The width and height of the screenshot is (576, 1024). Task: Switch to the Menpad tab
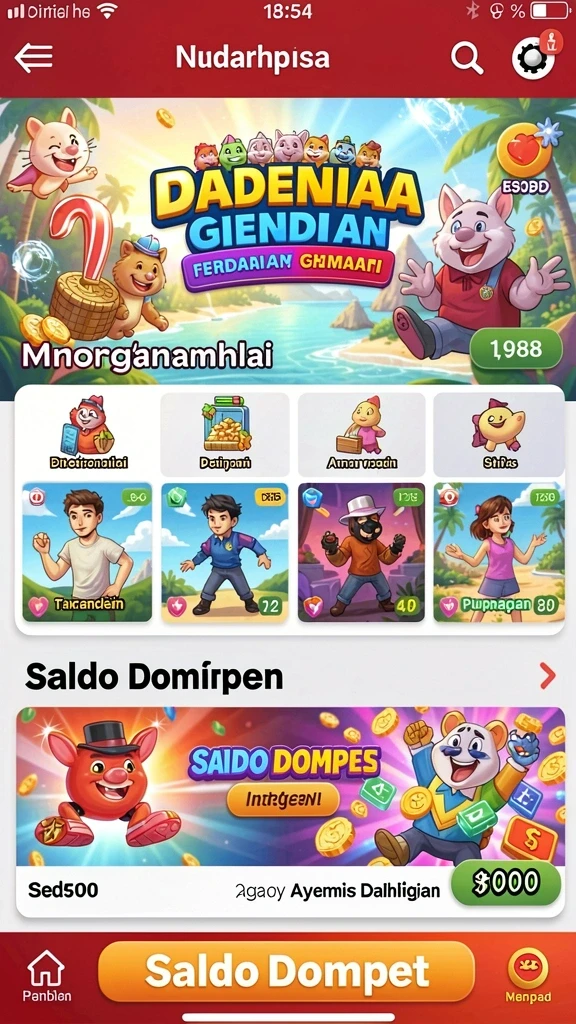tap(528, 976)
